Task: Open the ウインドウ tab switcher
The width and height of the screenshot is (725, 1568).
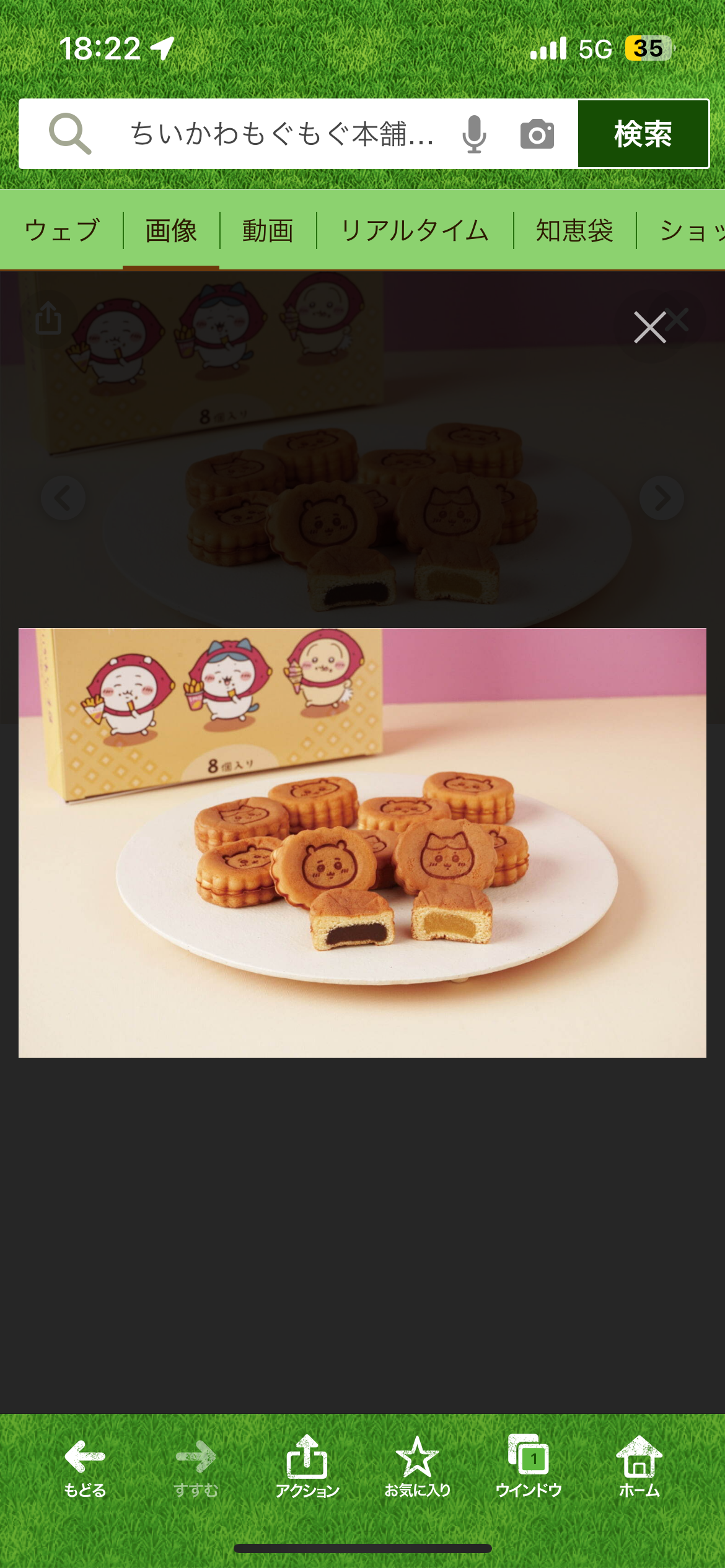Action: click(x=529, y=1465)
